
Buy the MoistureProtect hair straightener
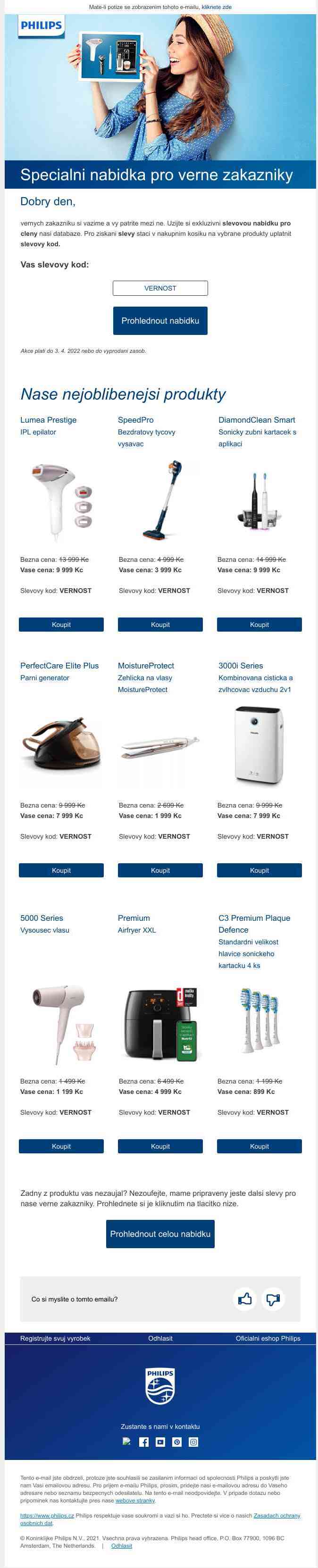[160, 870]
